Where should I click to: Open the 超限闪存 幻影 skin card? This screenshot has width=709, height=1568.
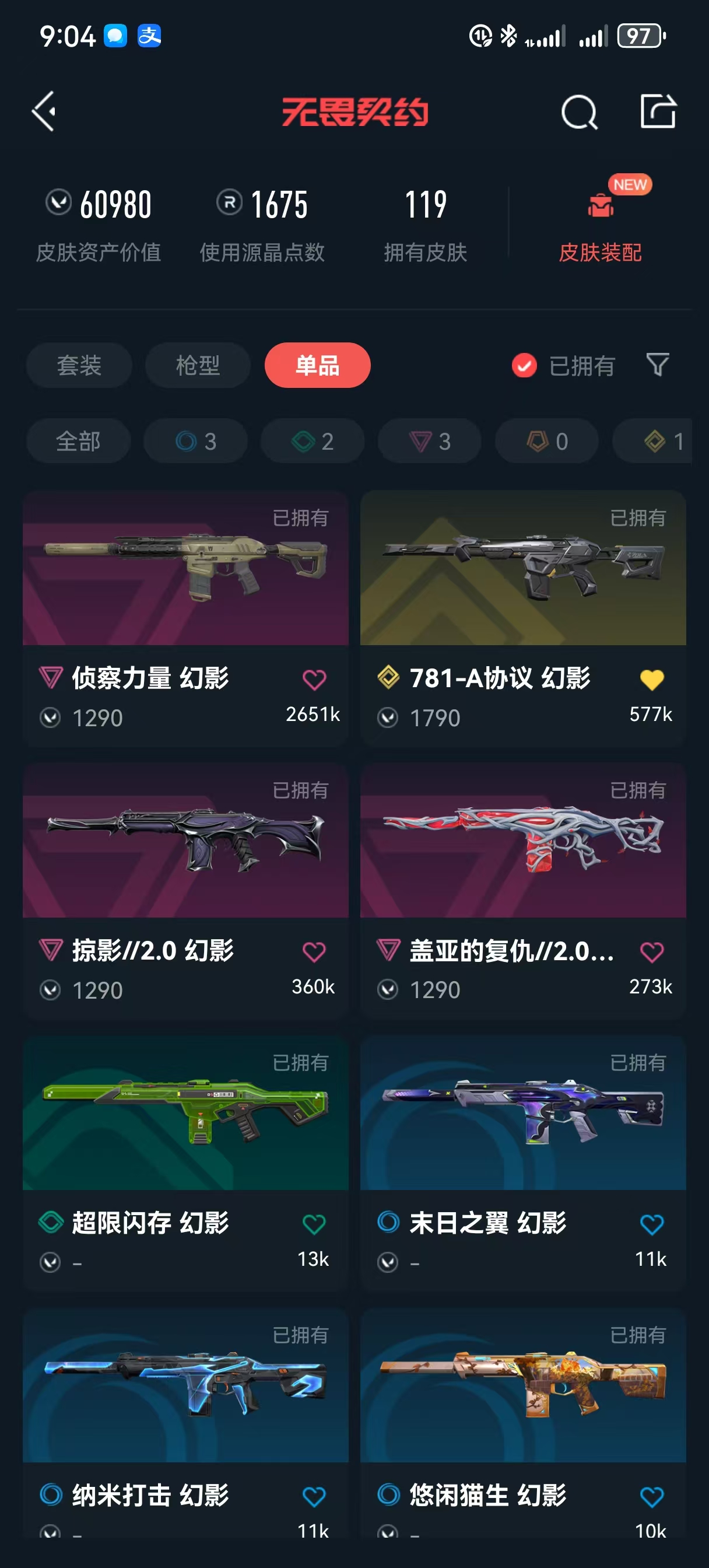(x=185, y=1163)
